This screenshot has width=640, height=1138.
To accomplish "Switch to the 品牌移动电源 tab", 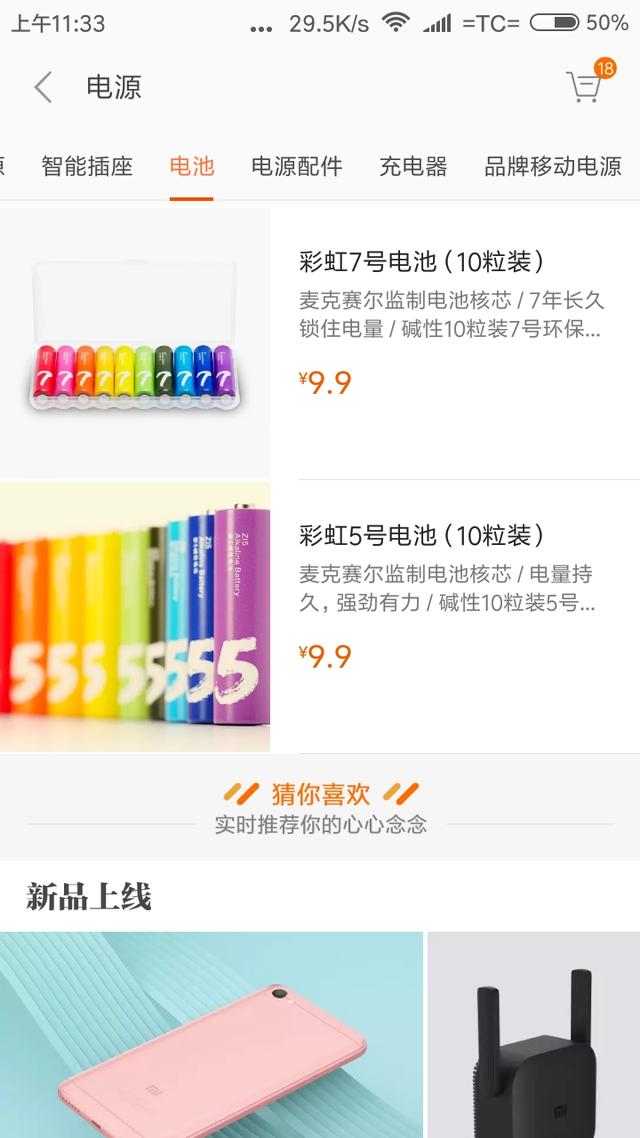I will coord(552,166).
